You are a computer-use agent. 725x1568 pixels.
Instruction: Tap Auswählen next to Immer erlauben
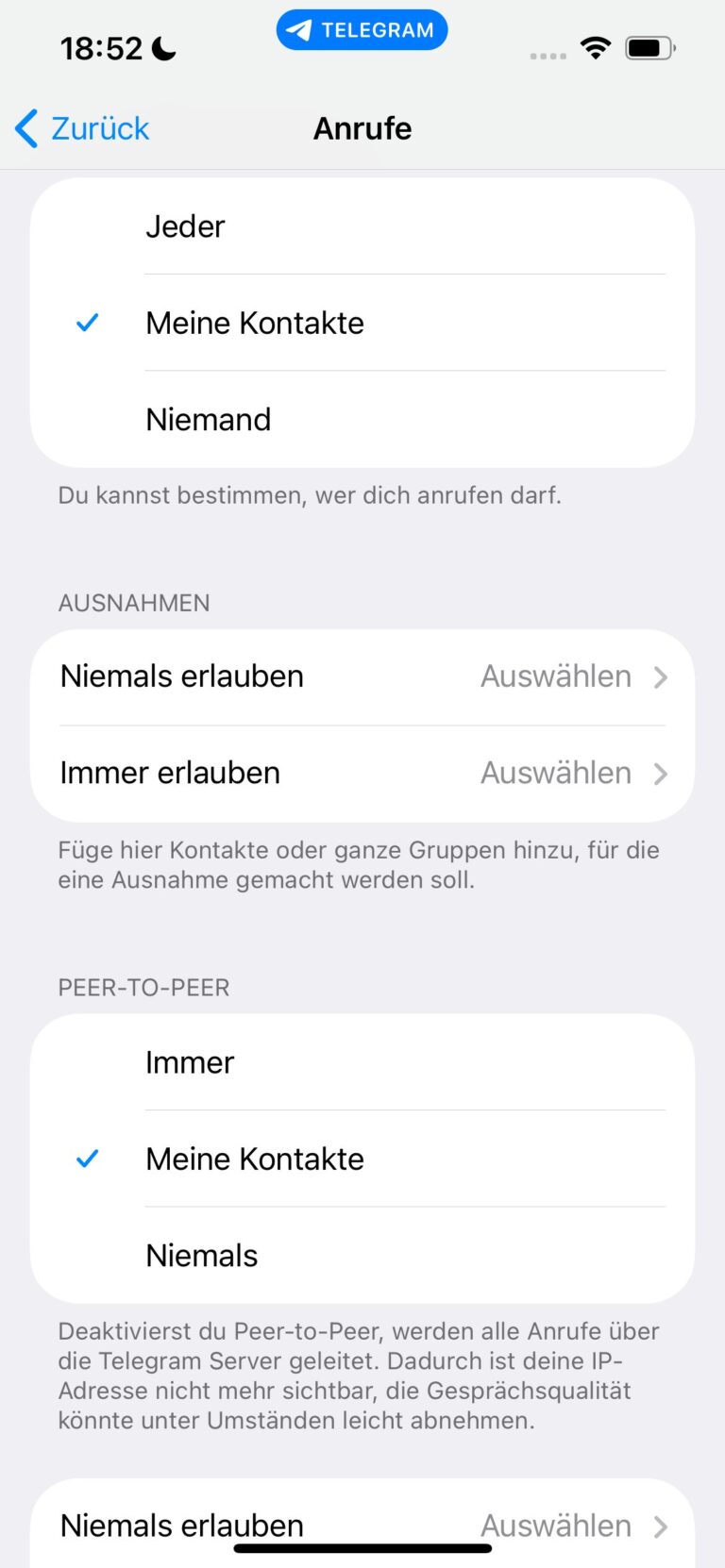556,773
